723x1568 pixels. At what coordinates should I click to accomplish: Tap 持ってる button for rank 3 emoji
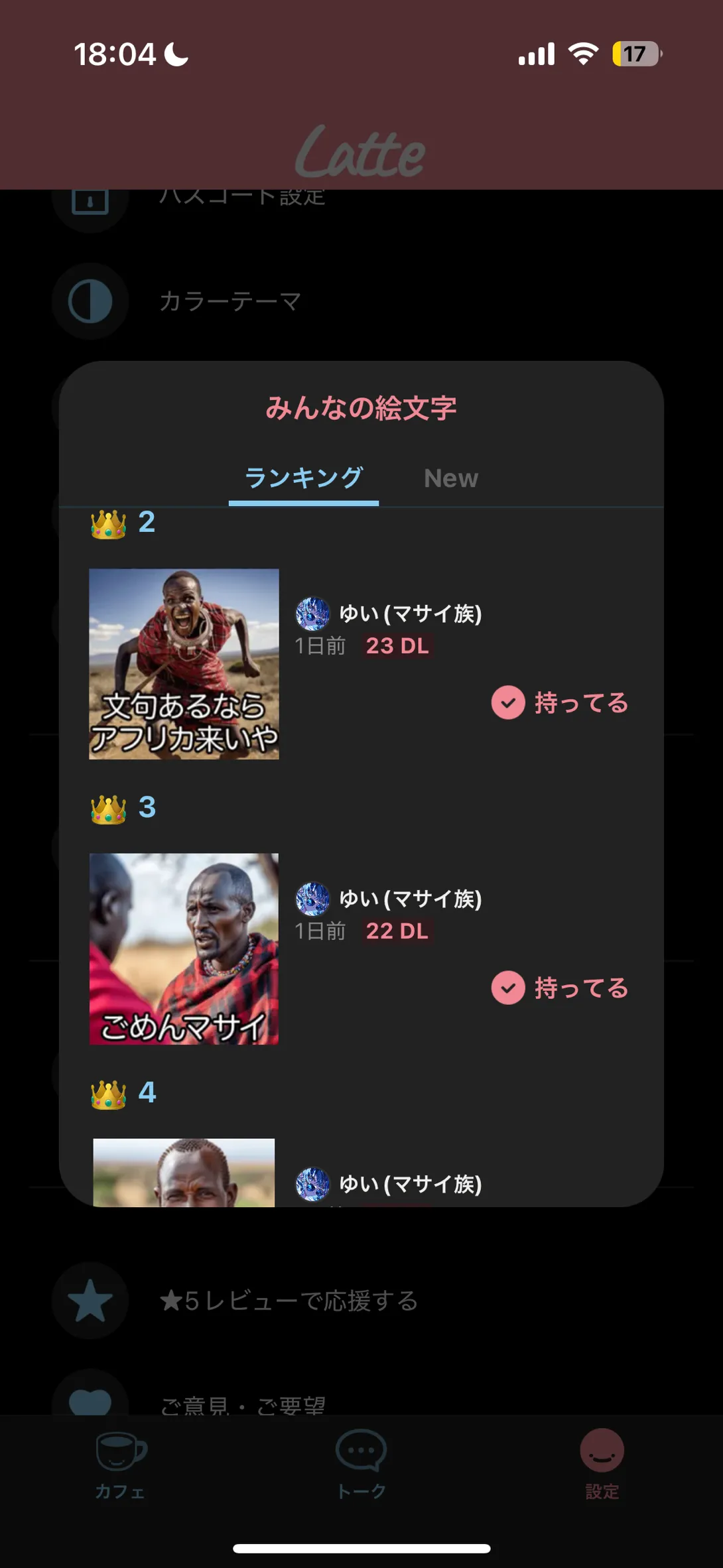pyautogui.click(x=560, y=988)
